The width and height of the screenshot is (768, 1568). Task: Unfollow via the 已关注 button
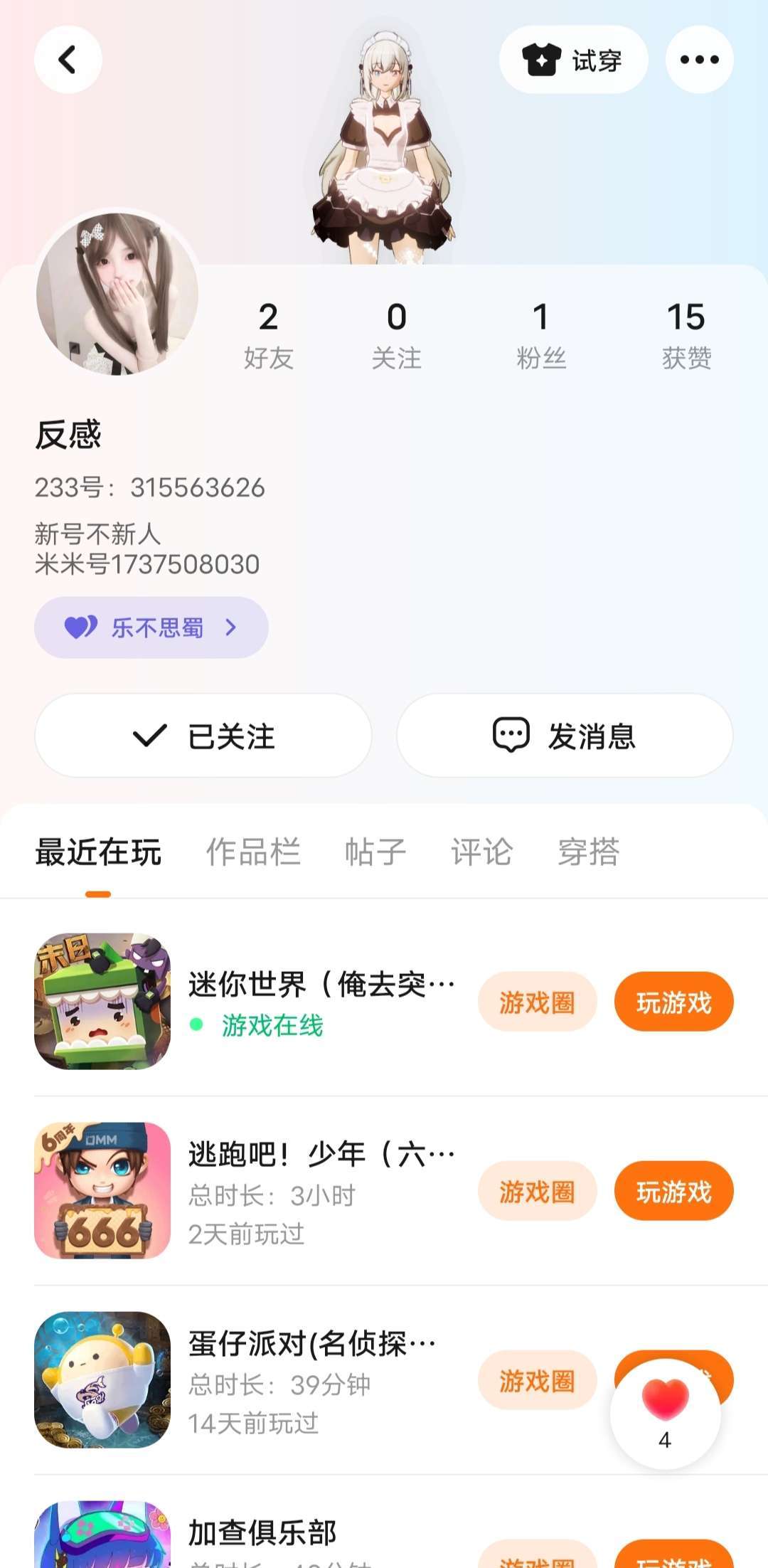click(x=203, y=736)
